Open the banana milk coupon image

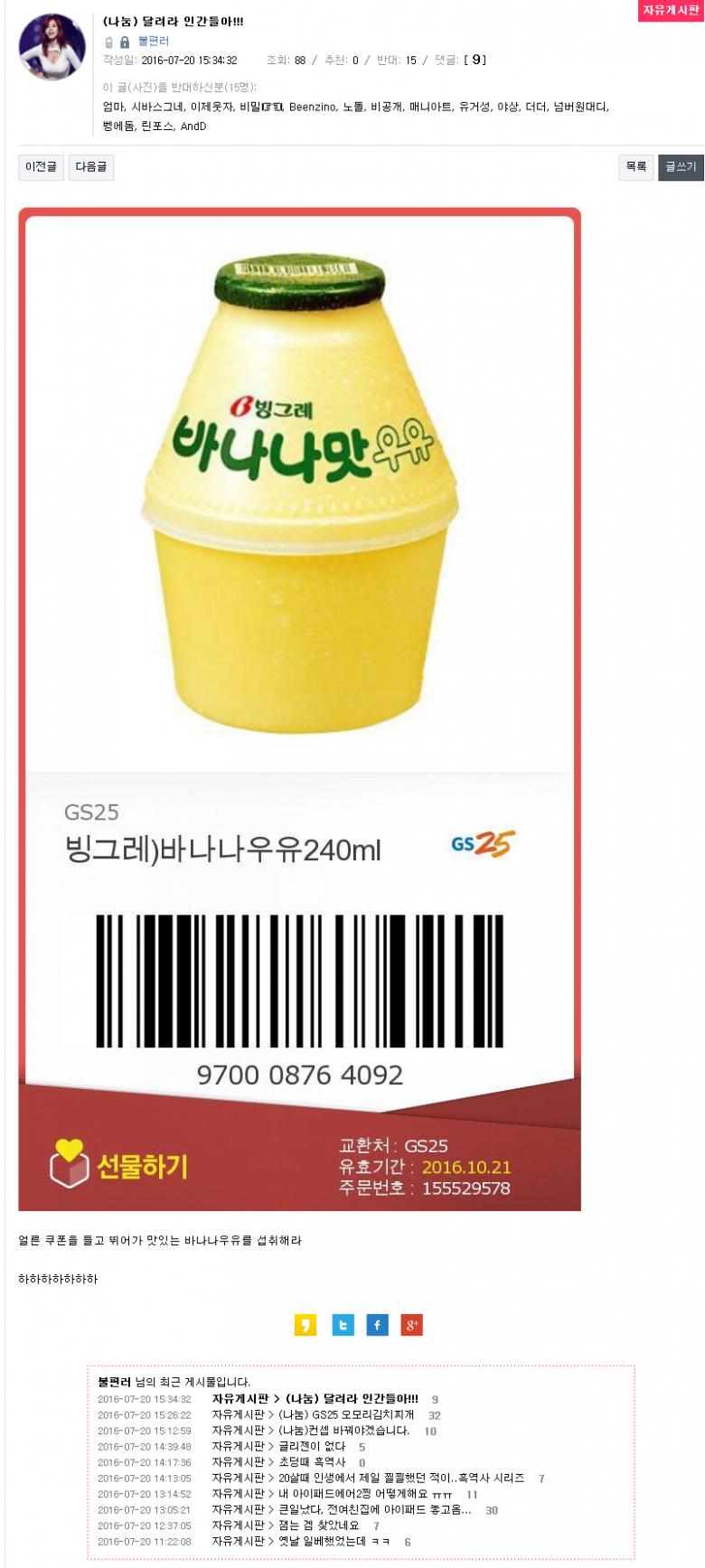(x=299, y=709)
